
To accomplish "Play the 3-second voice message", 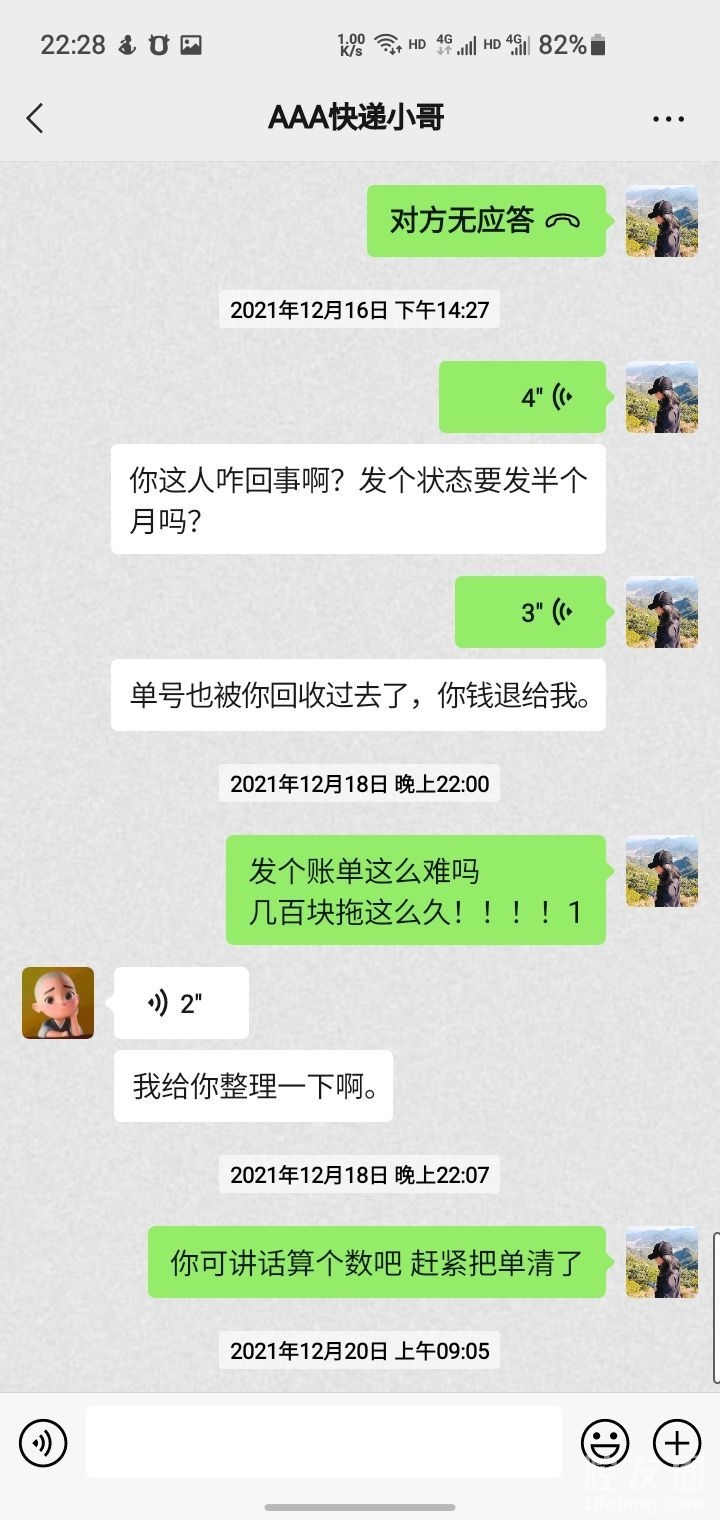I will [x=530, y=612].
